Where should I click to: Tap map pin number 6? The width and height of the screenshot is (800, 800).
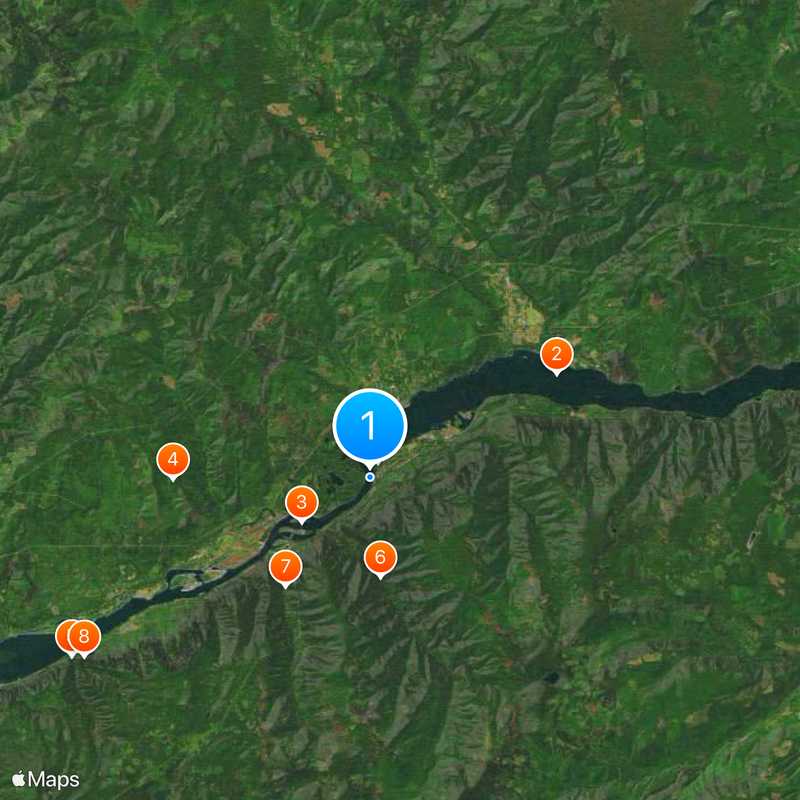tap(380, 557)
